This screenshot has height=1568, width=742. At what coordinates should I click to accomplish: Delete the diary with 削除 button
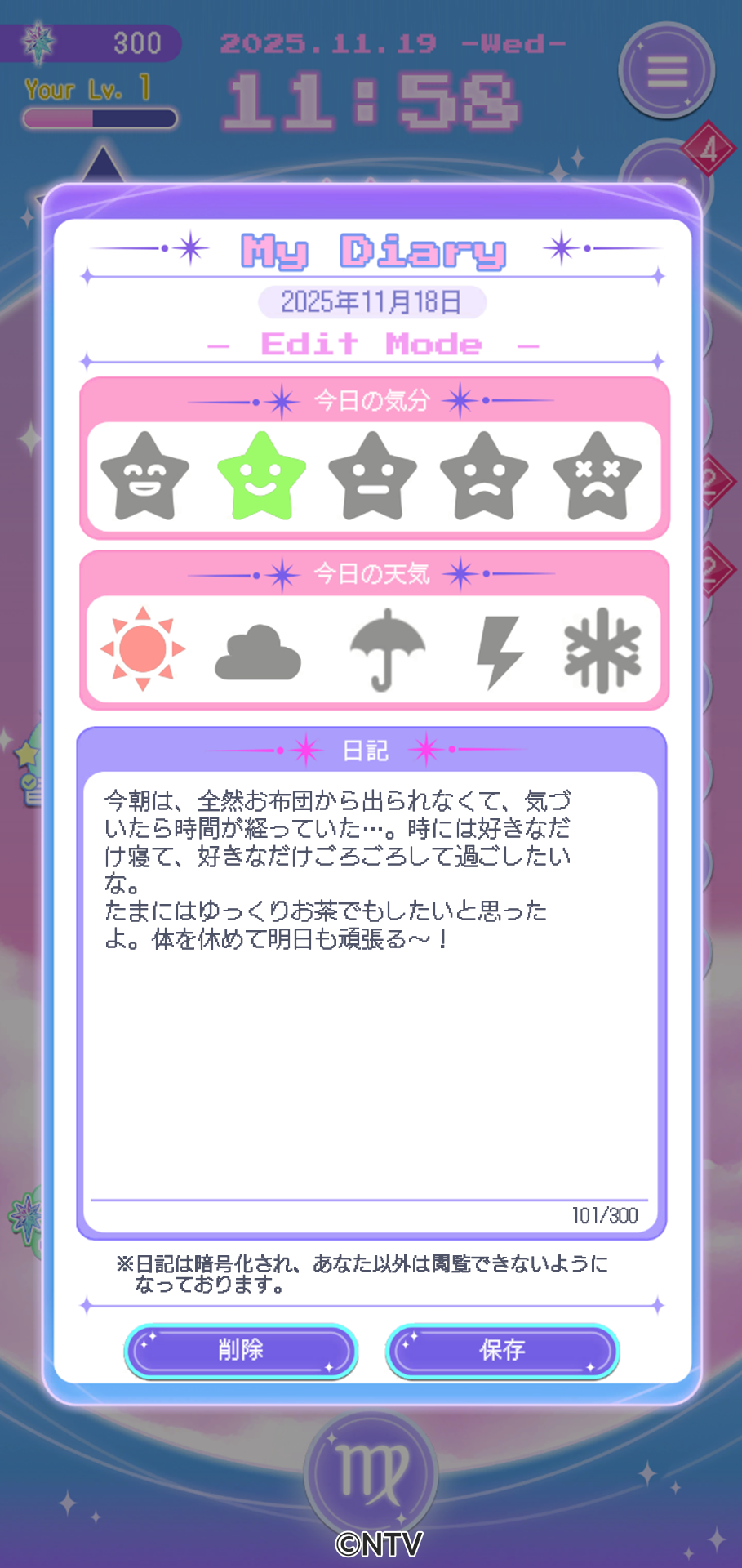pos(241,1350)
